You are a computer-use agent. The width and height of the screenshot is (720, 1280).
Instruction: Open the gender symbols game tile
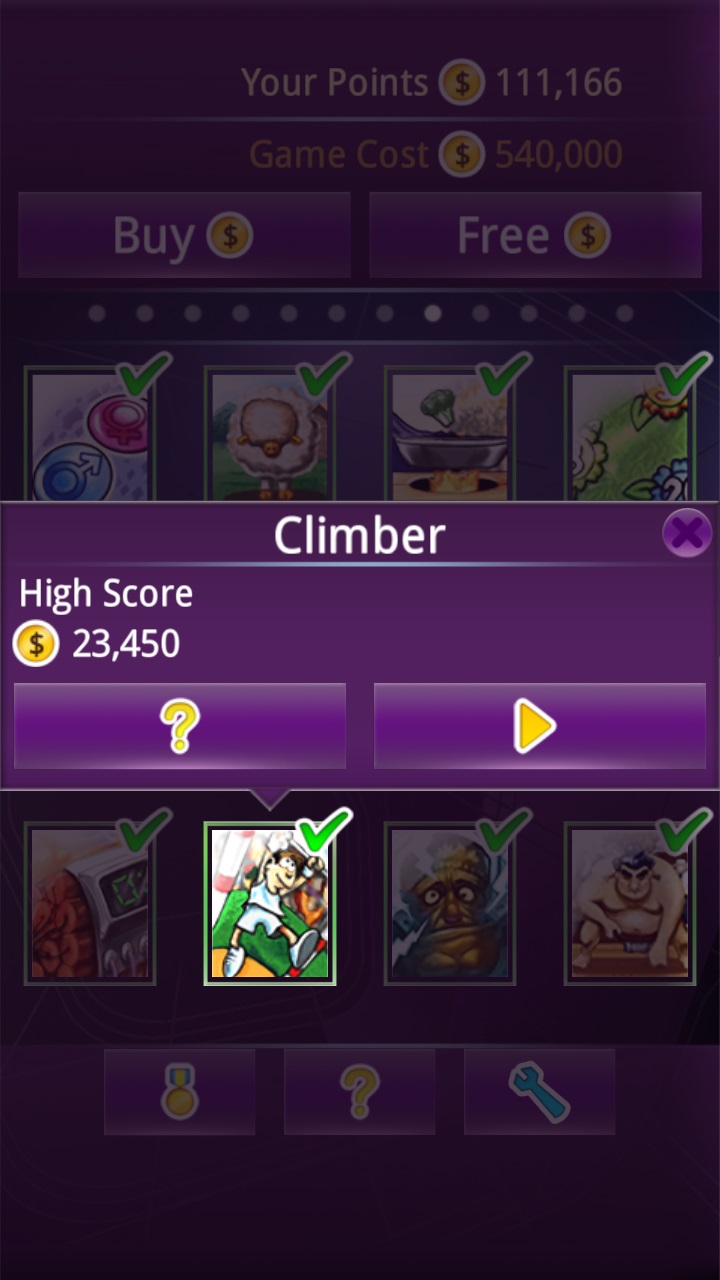pos(90,436)
